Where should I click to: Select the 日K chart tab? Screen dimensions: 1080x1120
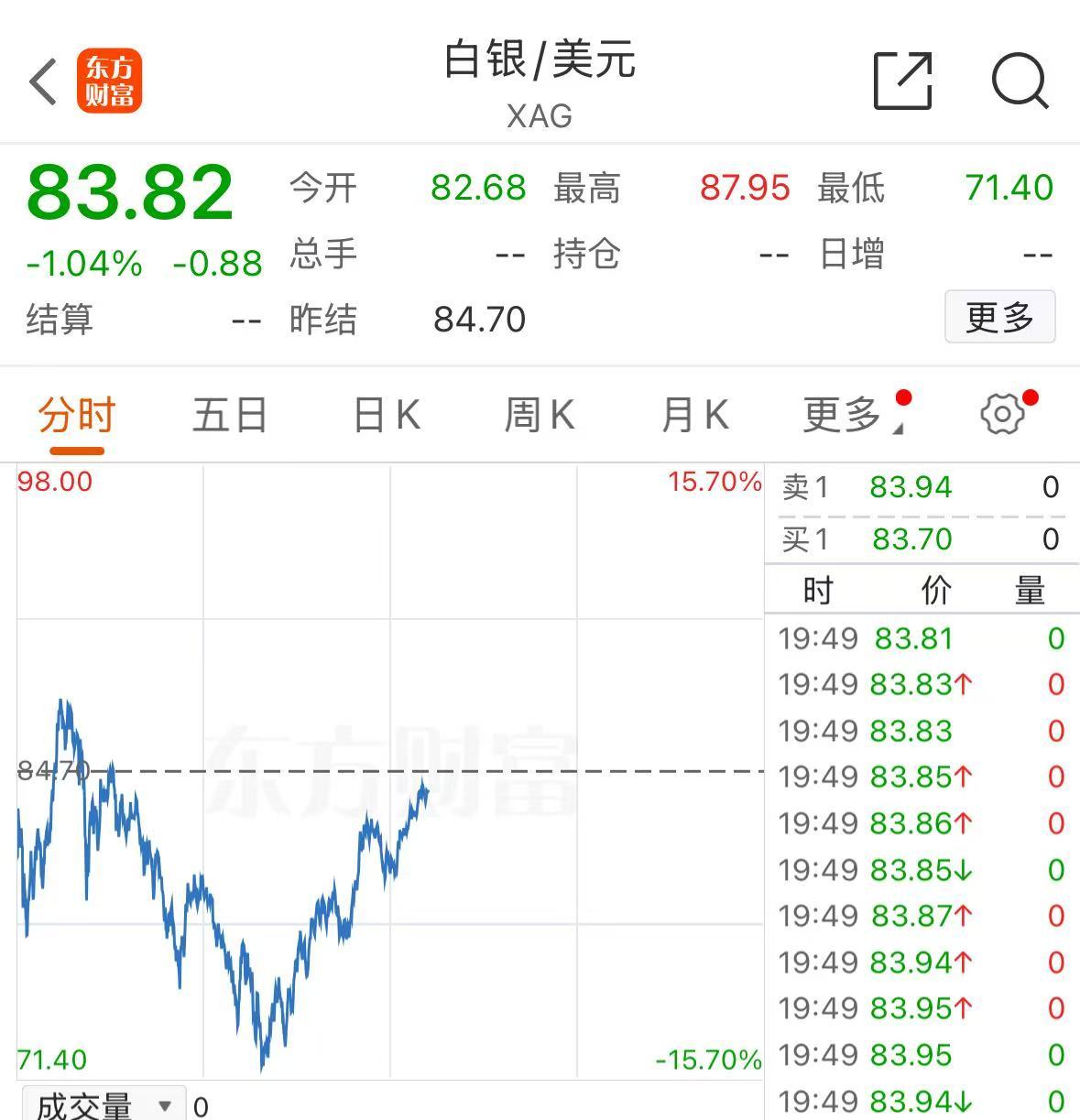click(387, 415)
